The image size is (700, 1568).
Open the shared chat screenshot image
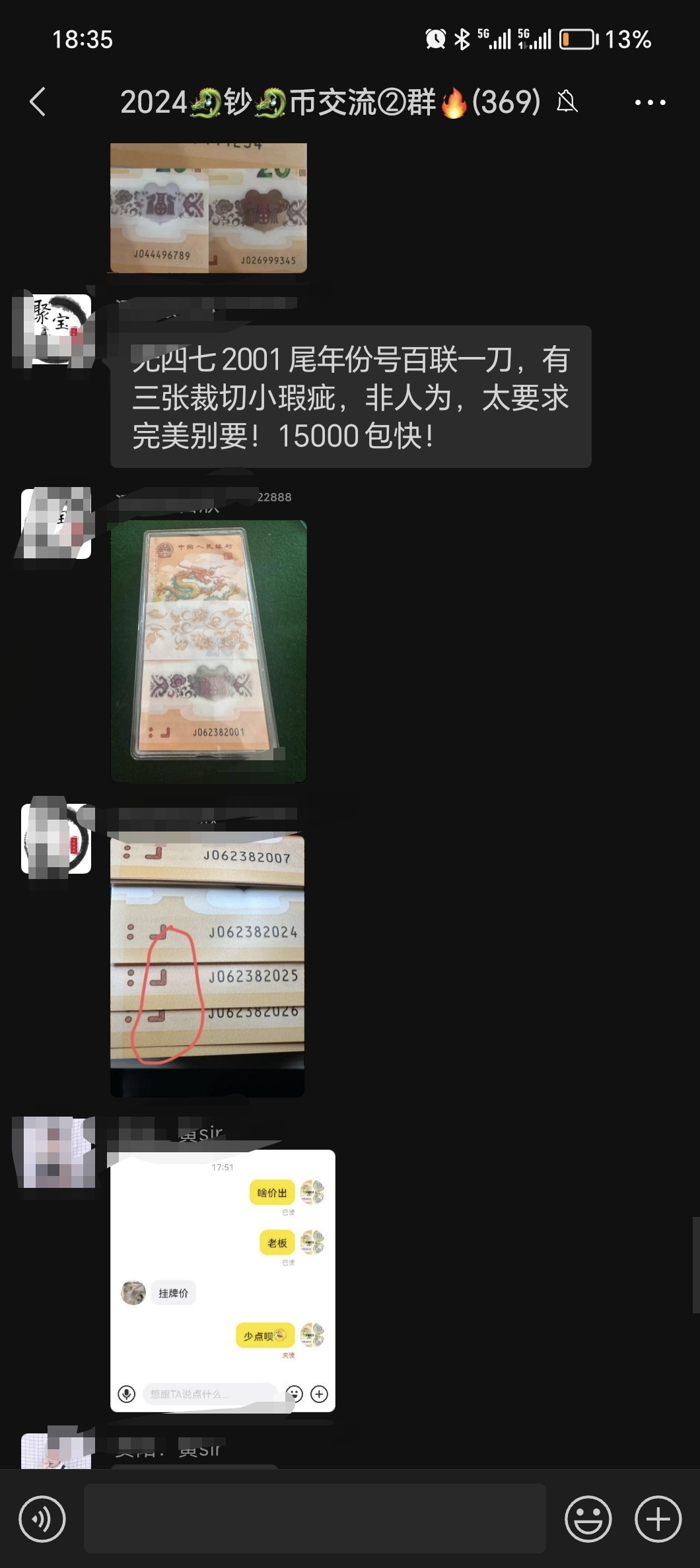[223, 1280]
